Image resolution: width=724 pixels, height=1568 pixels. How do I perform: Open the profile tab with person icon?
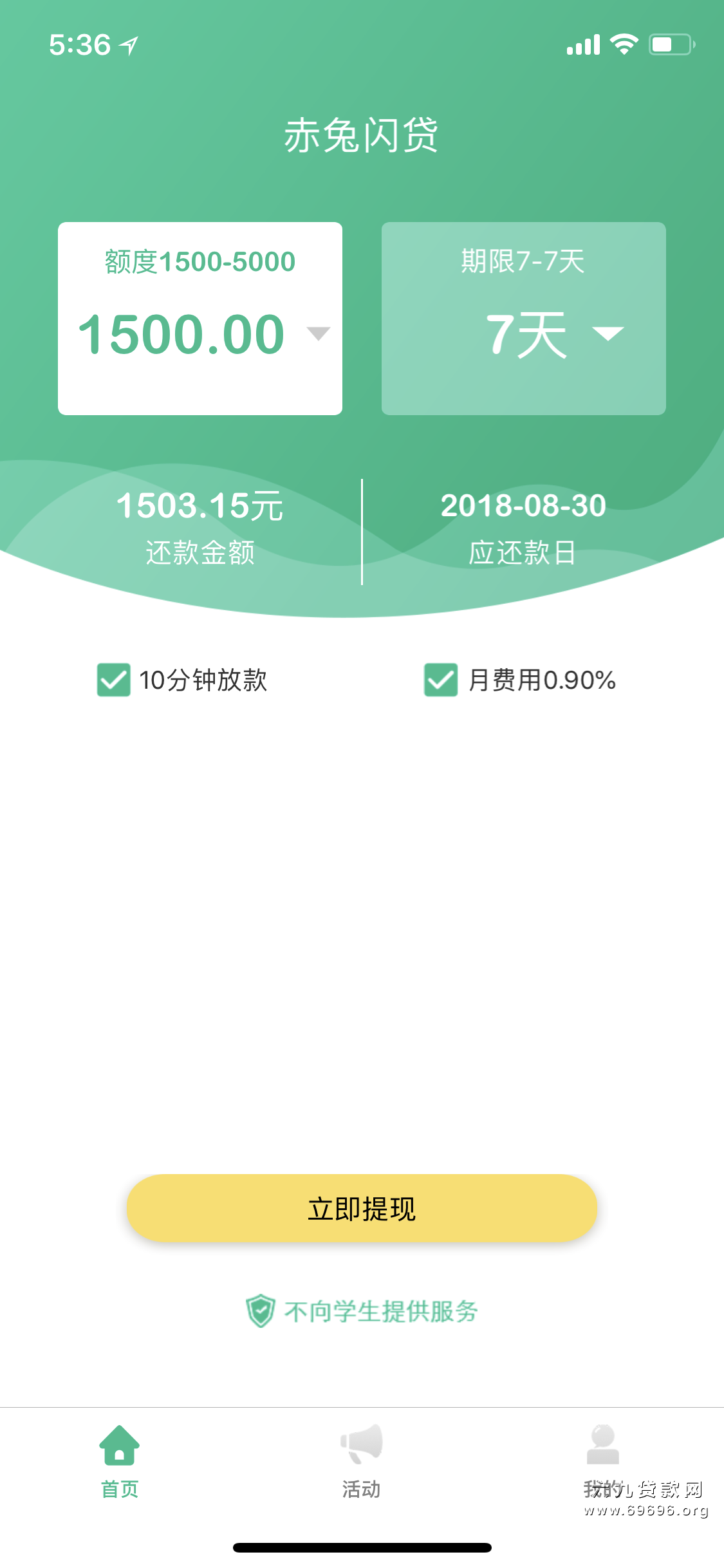click(x=603, y=1462)
